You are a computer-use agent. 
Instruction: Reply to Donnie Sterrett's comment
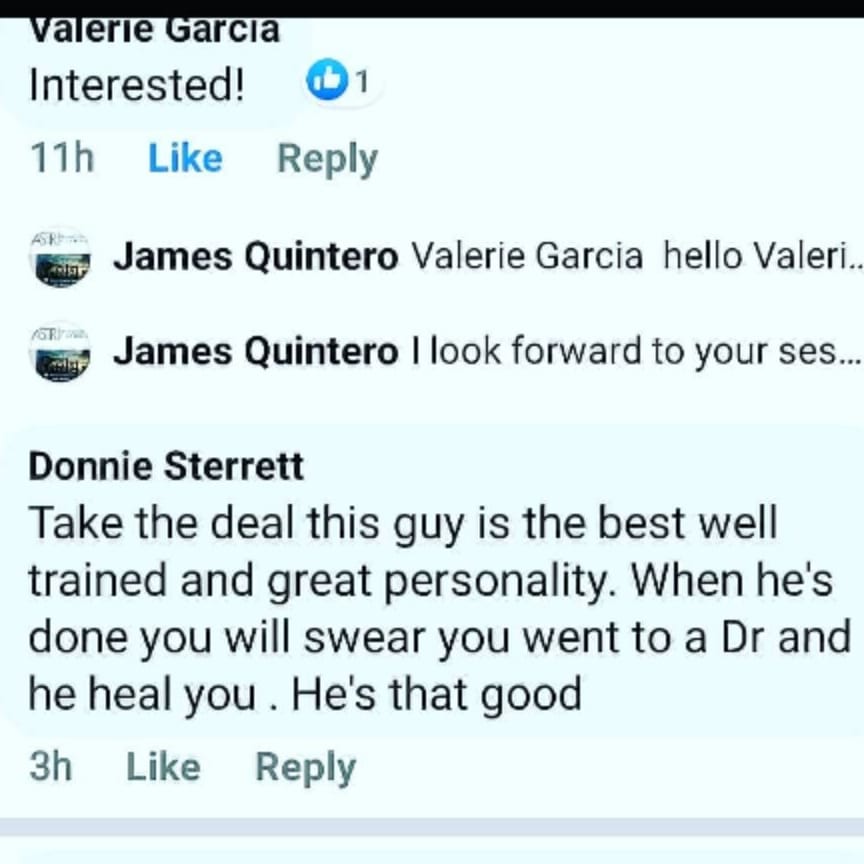tap(305, 767)
